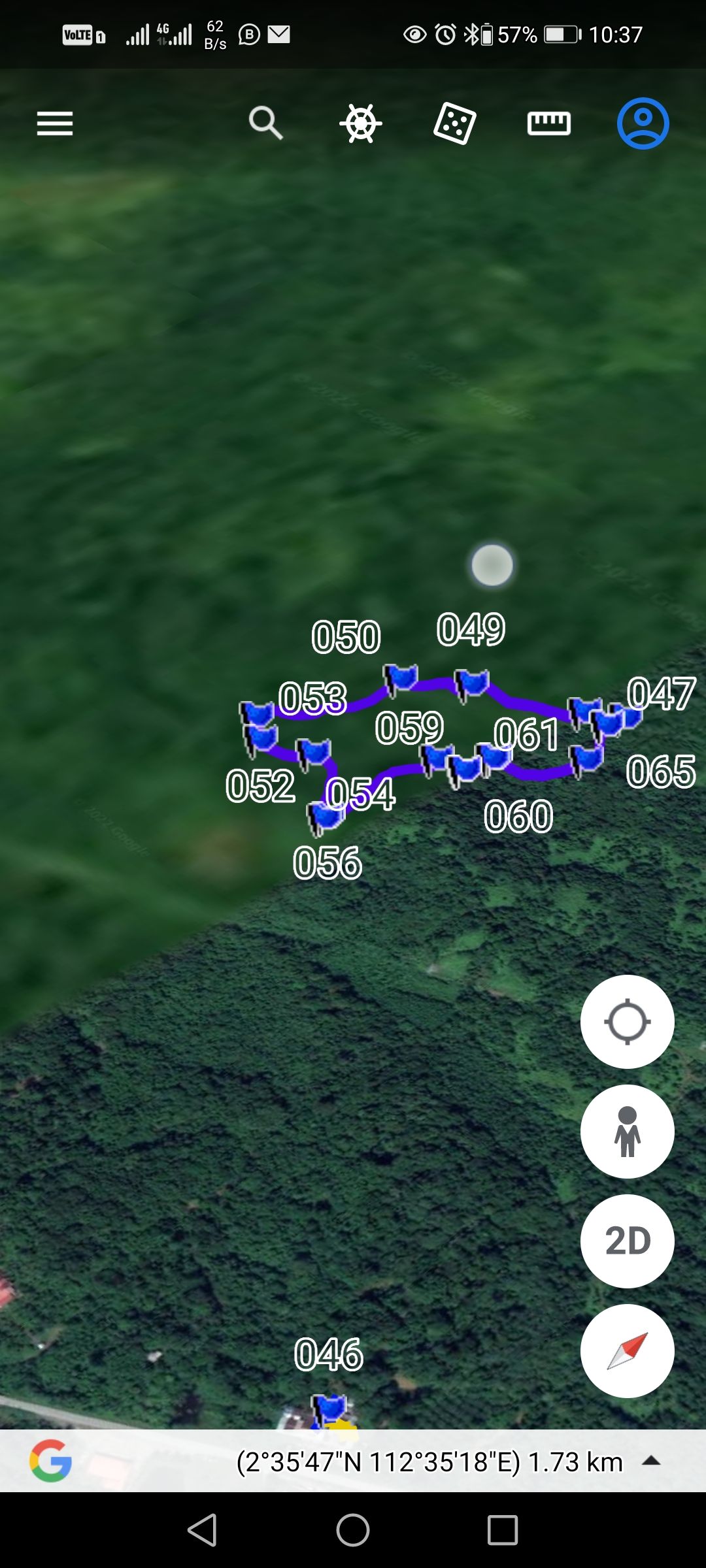The width and height of the screenshot is (706, 1568).
Task: Open the account profile
Action: coord(643,123)
